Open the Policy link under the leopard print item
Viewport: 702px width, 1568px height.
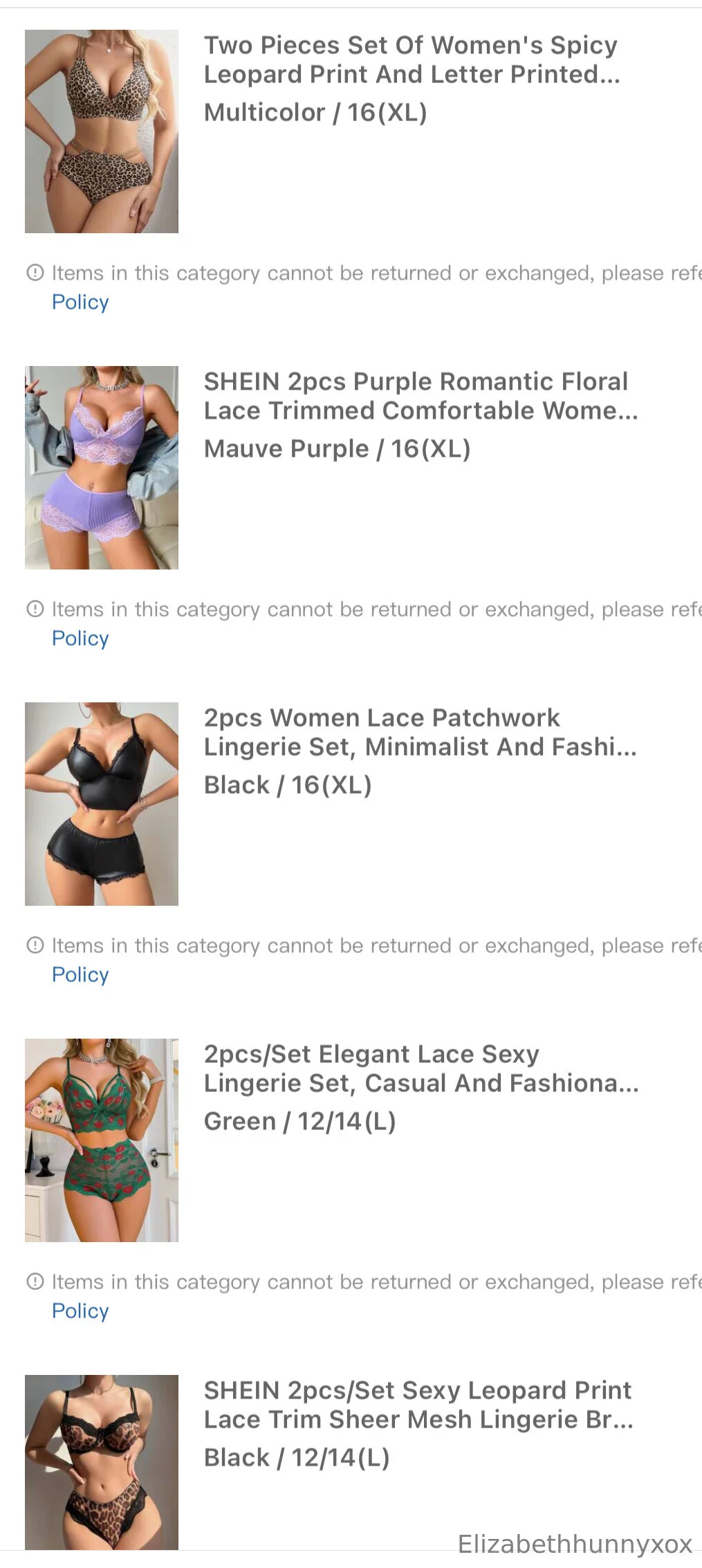click(x=80, y=302)
